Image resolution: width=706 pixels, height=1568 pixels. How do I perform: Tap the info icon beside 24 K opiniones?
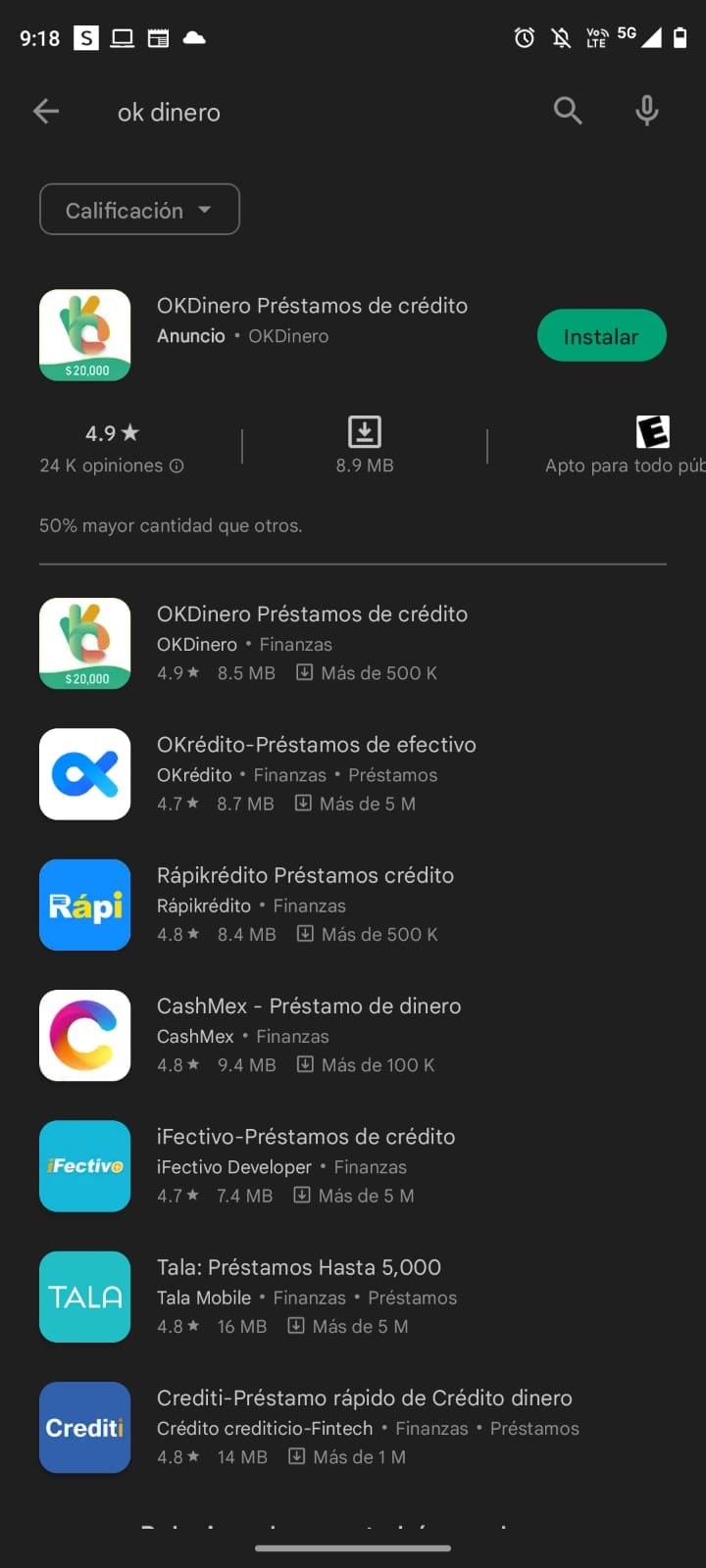point(176,466)
